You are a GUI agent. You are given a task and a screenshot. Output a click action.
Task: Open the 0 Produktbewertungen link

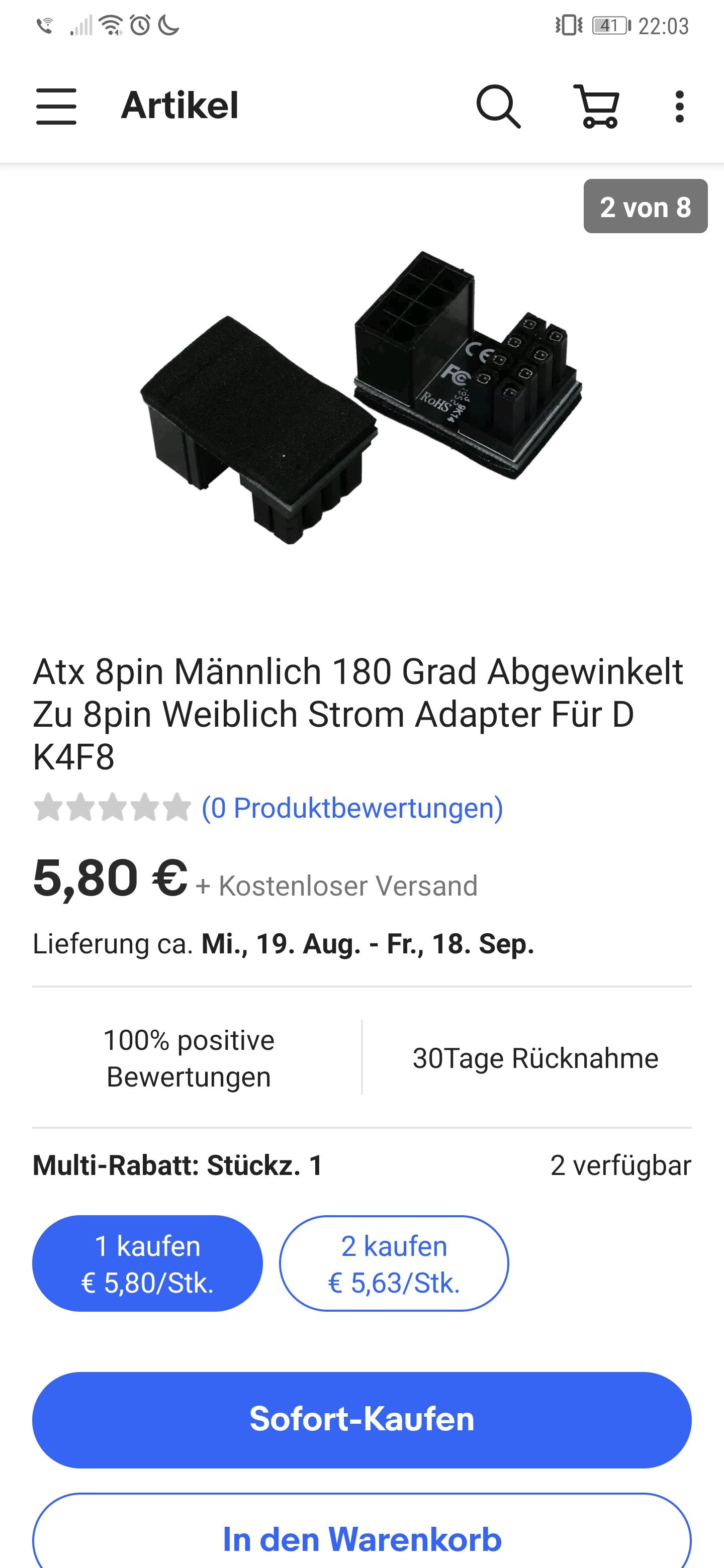pyautogui.click(x=352, y=808)
